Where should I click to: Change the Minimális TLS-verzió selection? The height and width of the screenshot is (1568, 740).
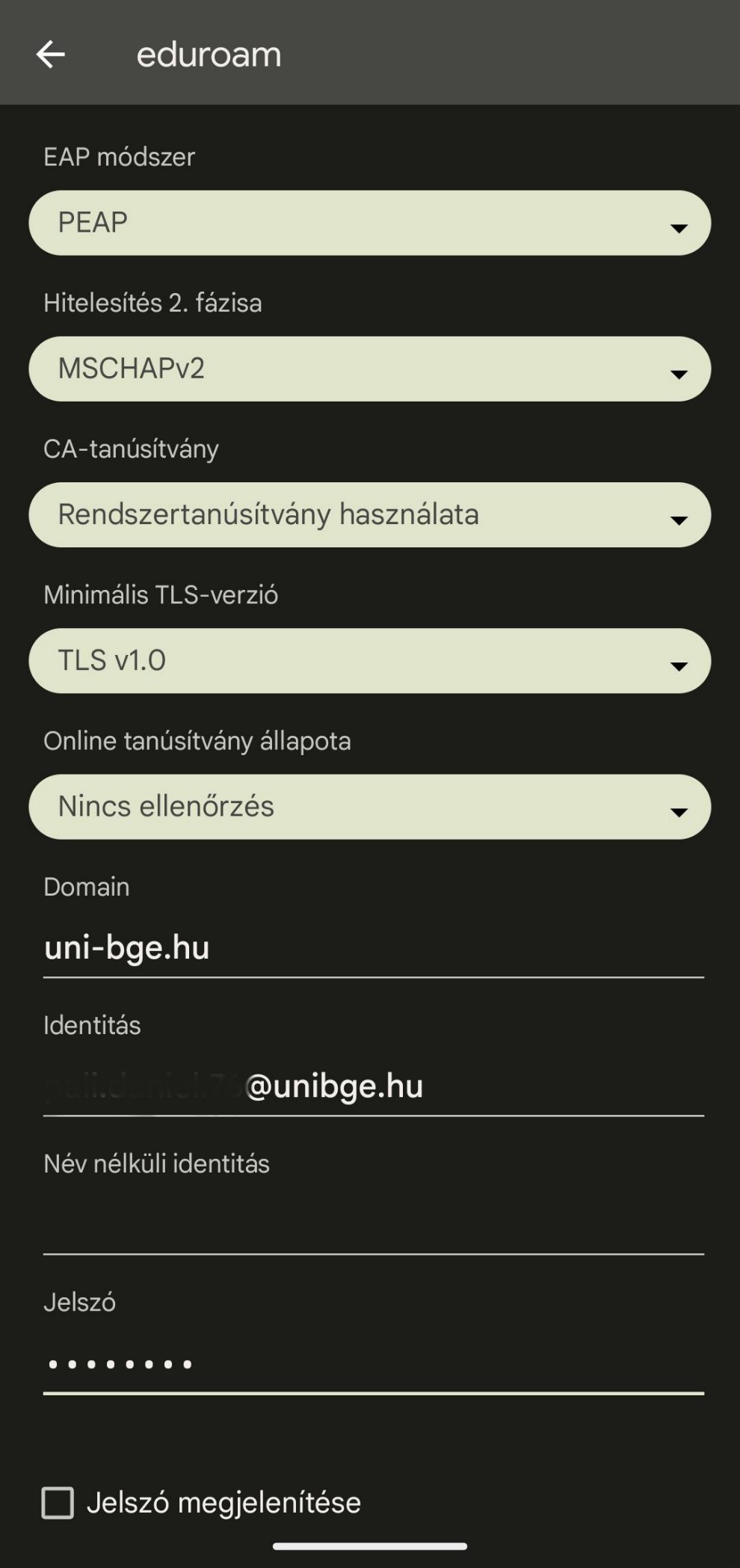369,660
